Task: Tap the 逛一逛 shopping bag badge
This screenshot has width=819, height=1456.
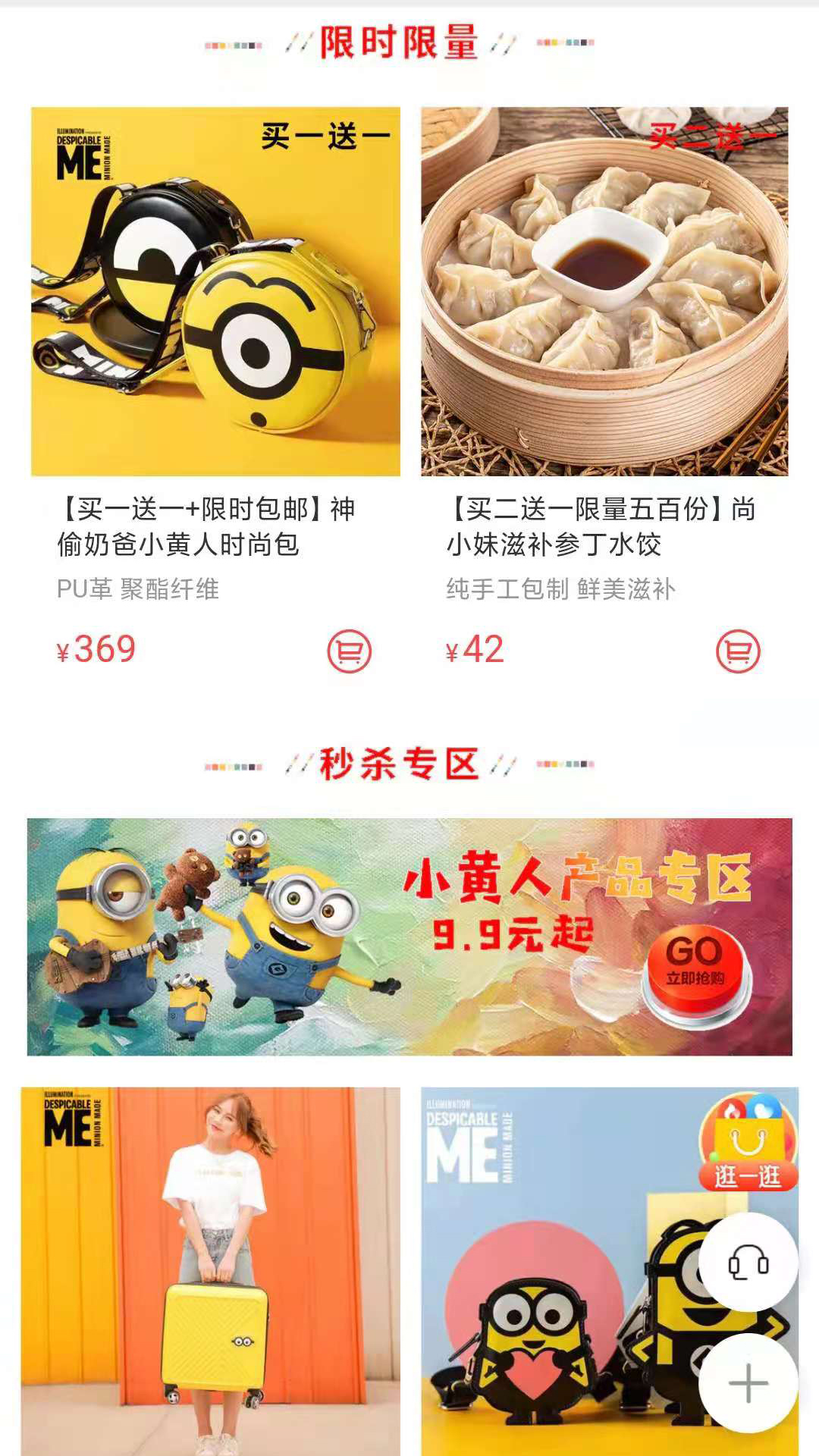Action: tap(748, 1143)
